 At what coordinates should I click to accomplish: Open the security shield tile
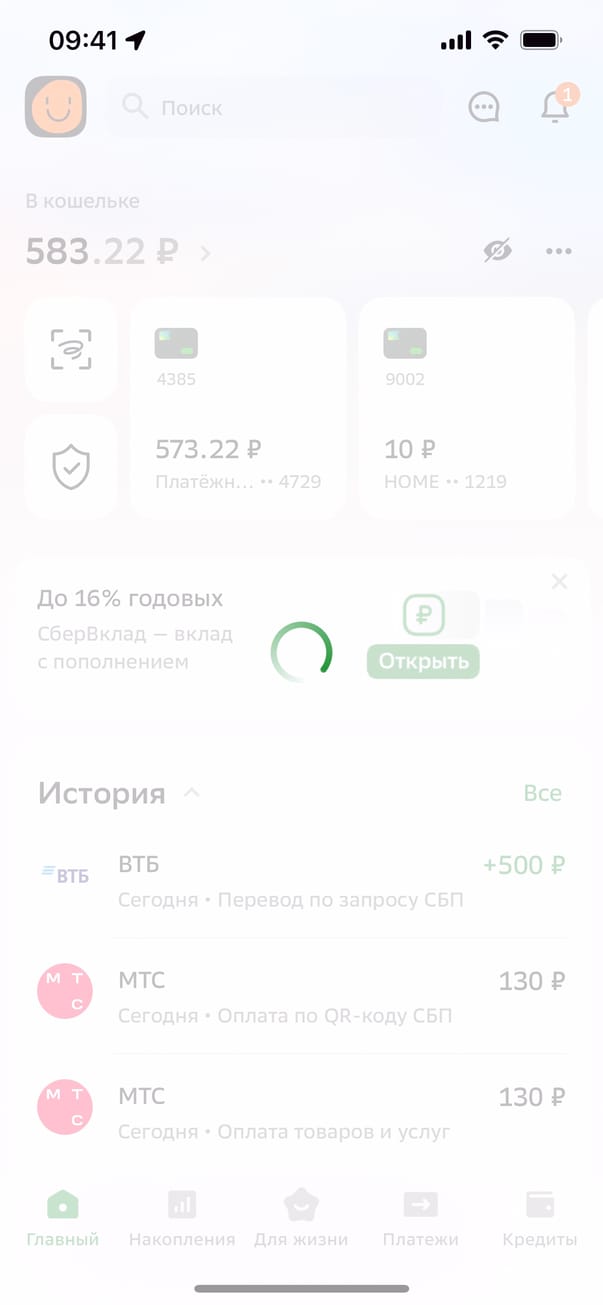click(71, 467)
